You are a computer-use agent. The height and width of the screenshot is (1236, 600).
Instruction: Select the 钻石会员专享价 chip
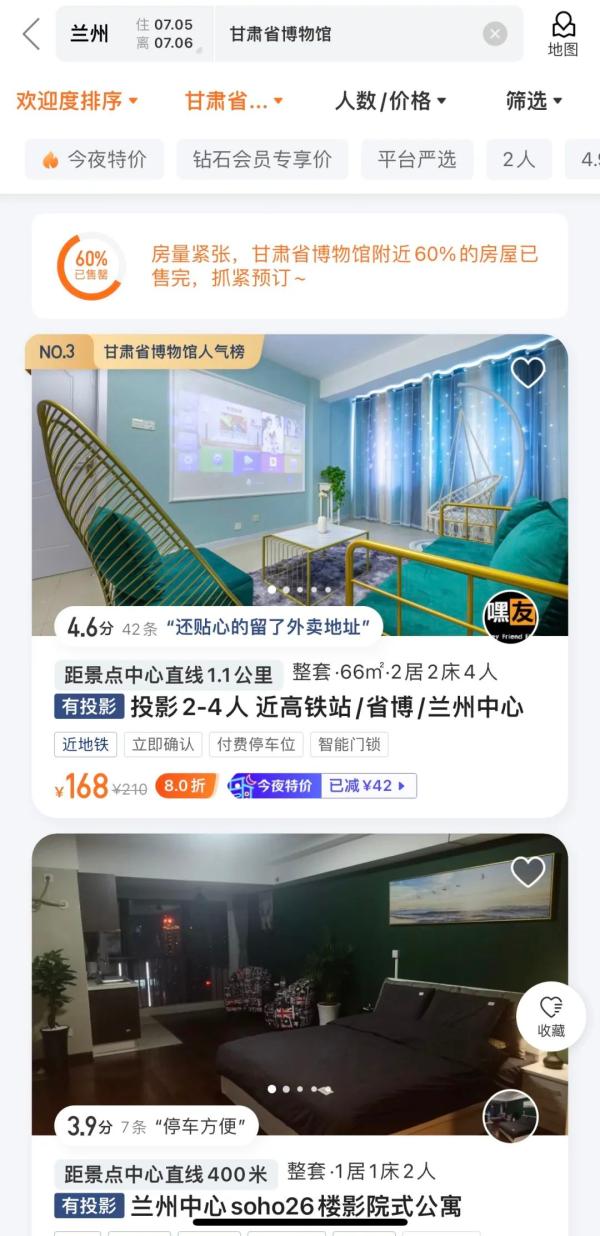[262, 160]
